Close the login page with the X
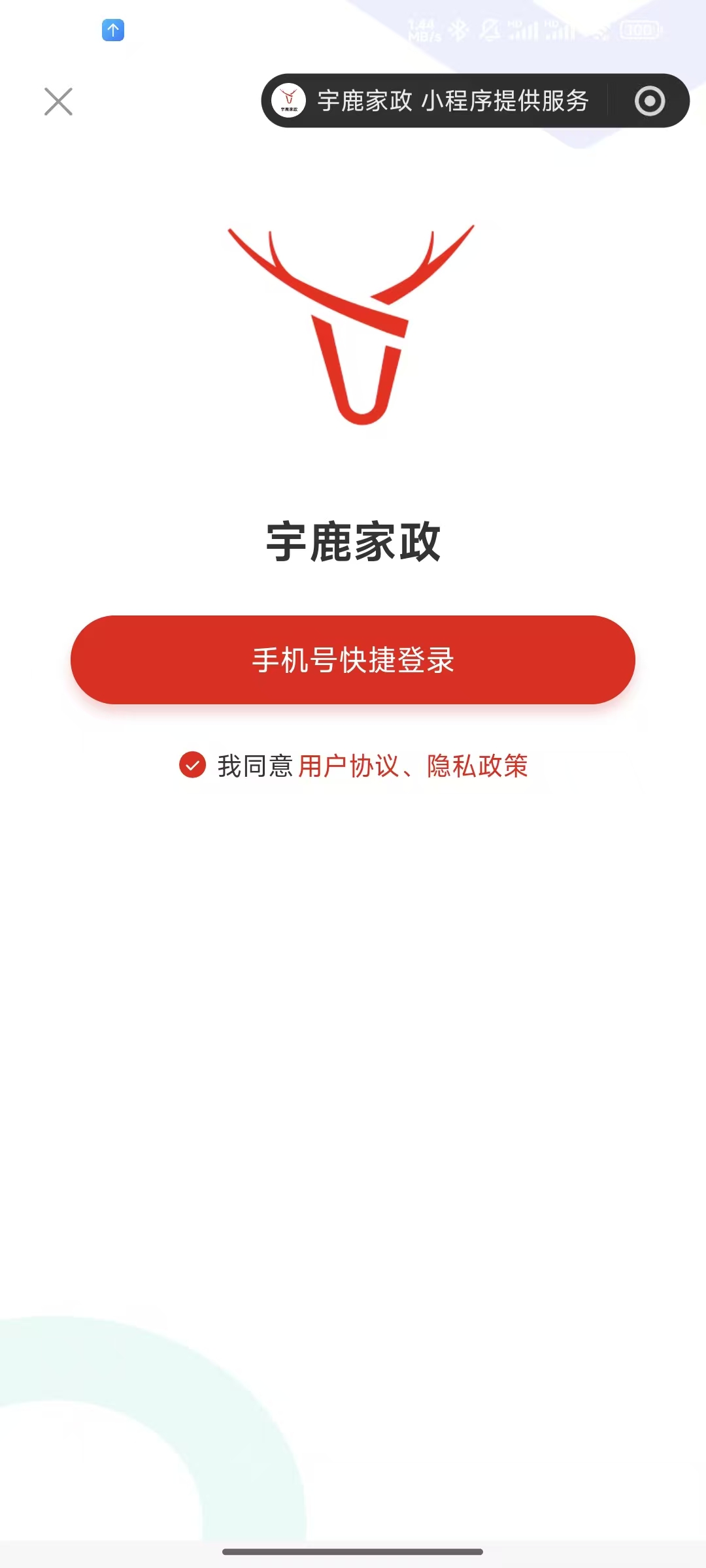 click(x=58, y=102)
